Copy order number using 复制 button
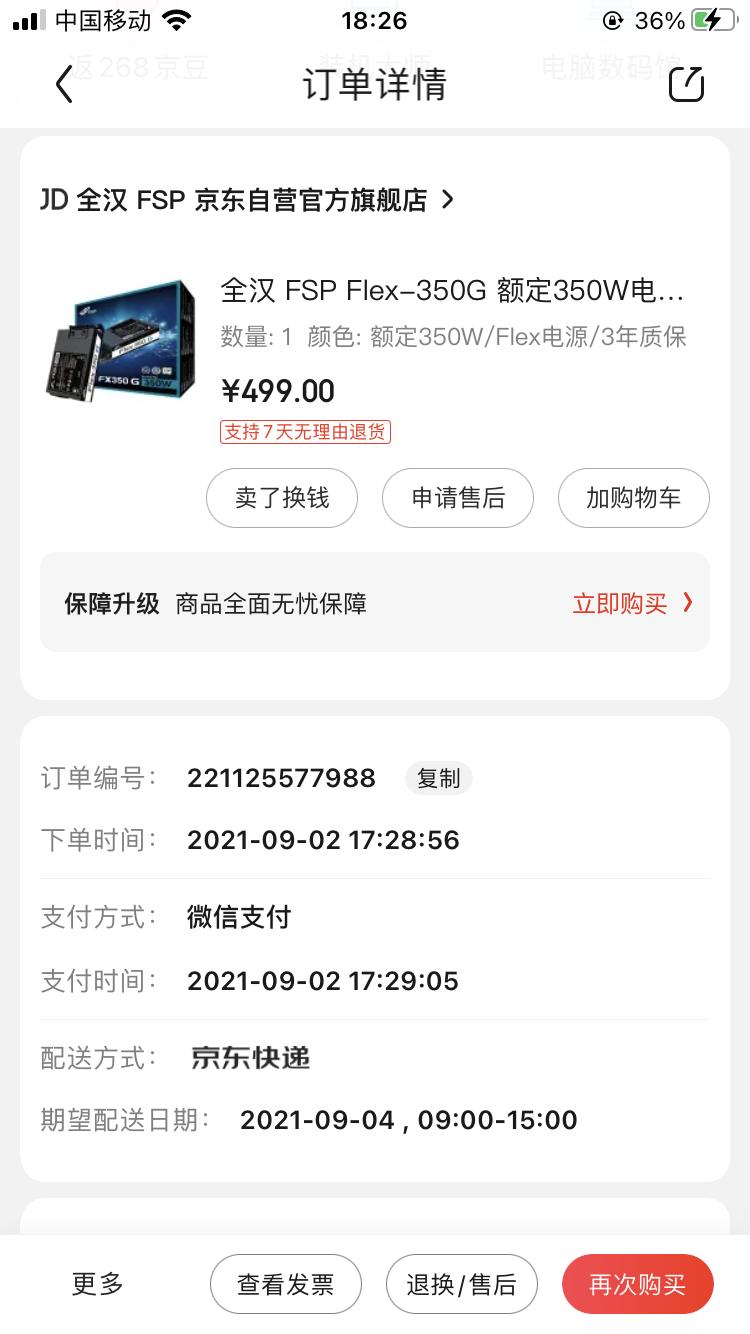The height and width of the screenshot is (1334, 750). [439, 778]
